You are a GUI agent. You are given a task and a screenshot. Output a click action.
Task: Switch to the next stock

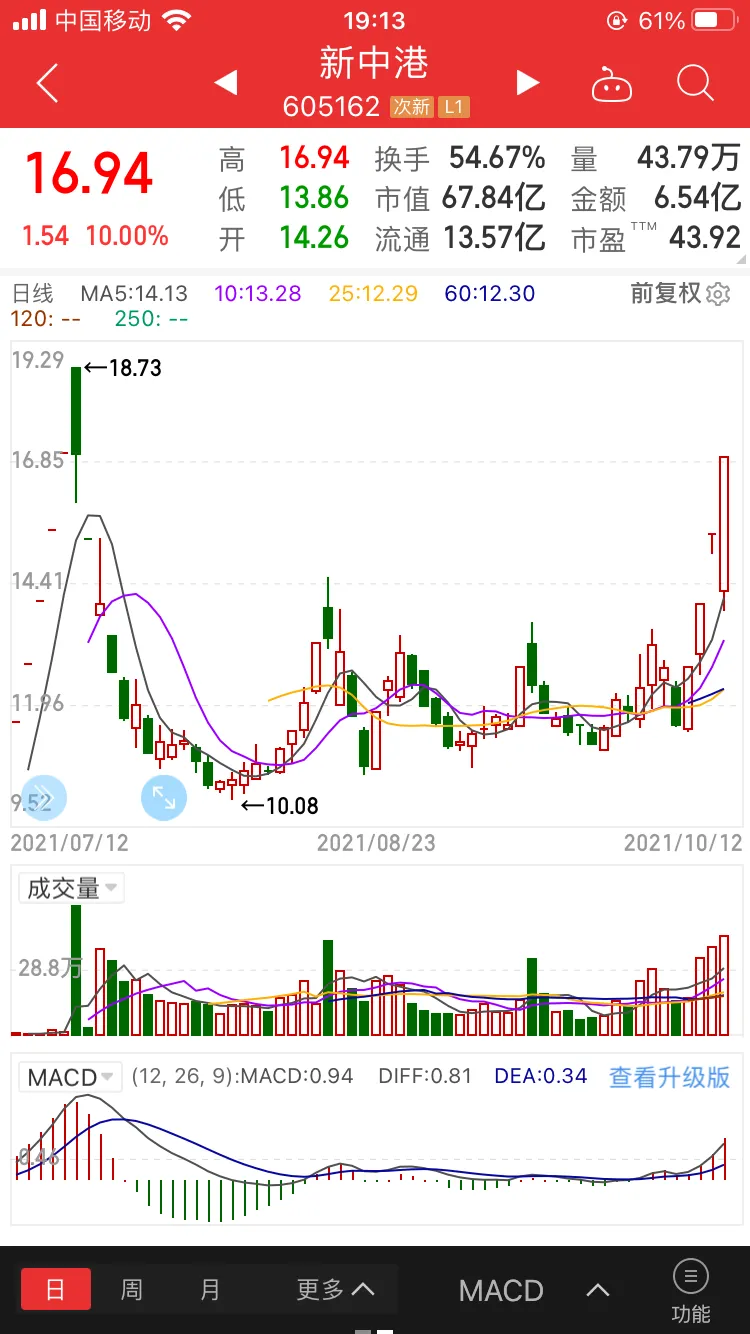(528, 83)
